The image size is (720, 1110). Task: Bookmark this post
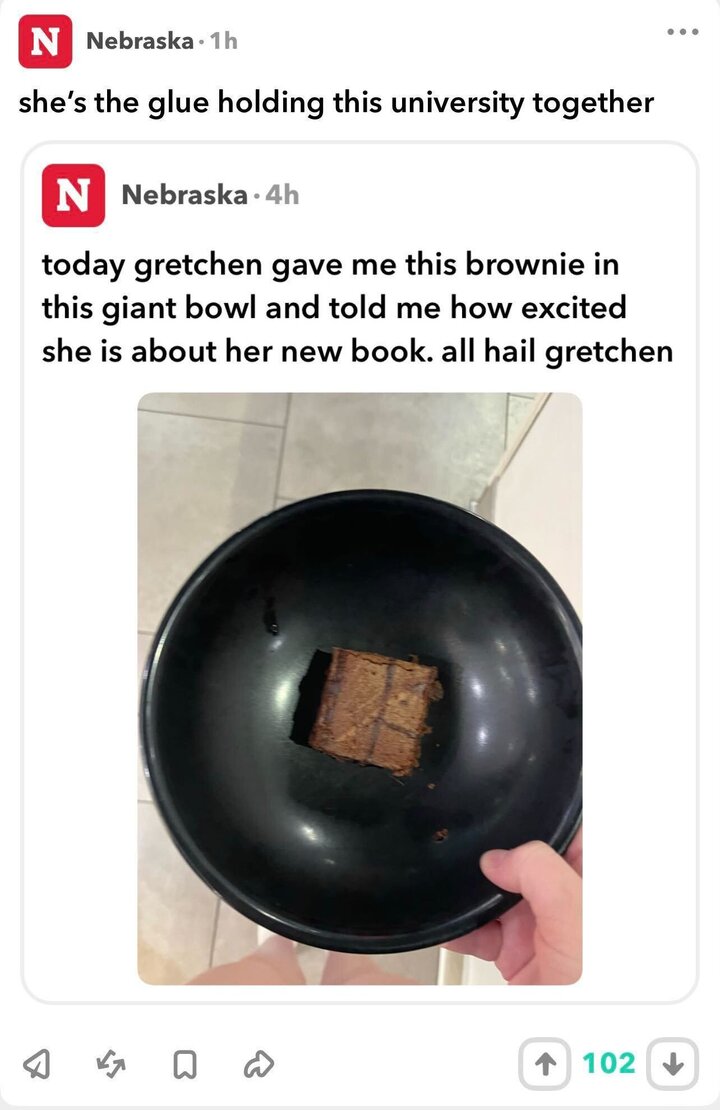182,1065
